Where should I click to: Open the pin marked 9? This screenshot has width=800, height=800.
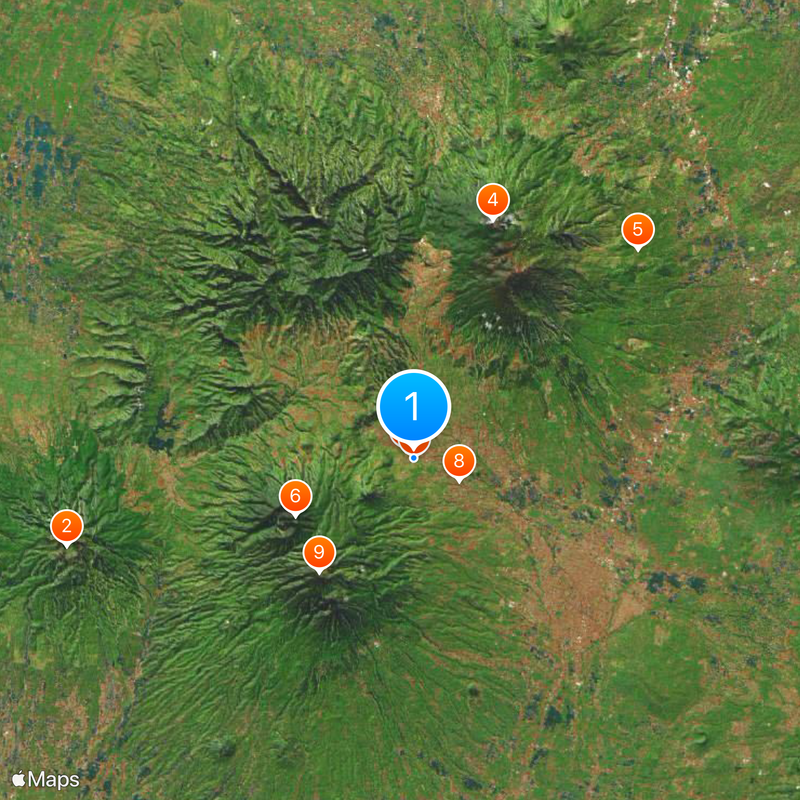click(319, 551)
